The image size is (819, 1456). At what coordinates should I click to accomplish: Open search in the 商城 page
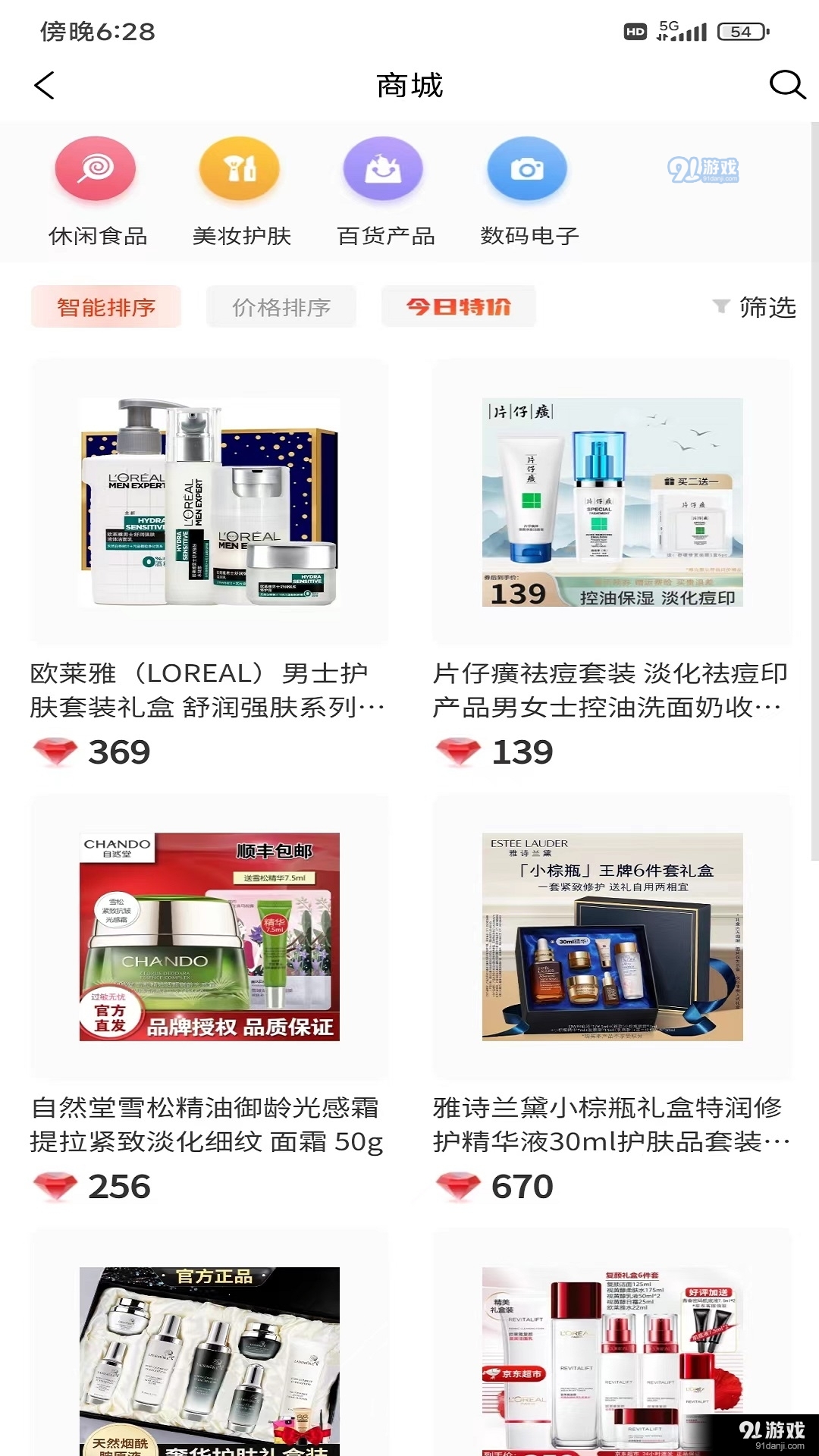pyautogui.click(x=786, y=85)
